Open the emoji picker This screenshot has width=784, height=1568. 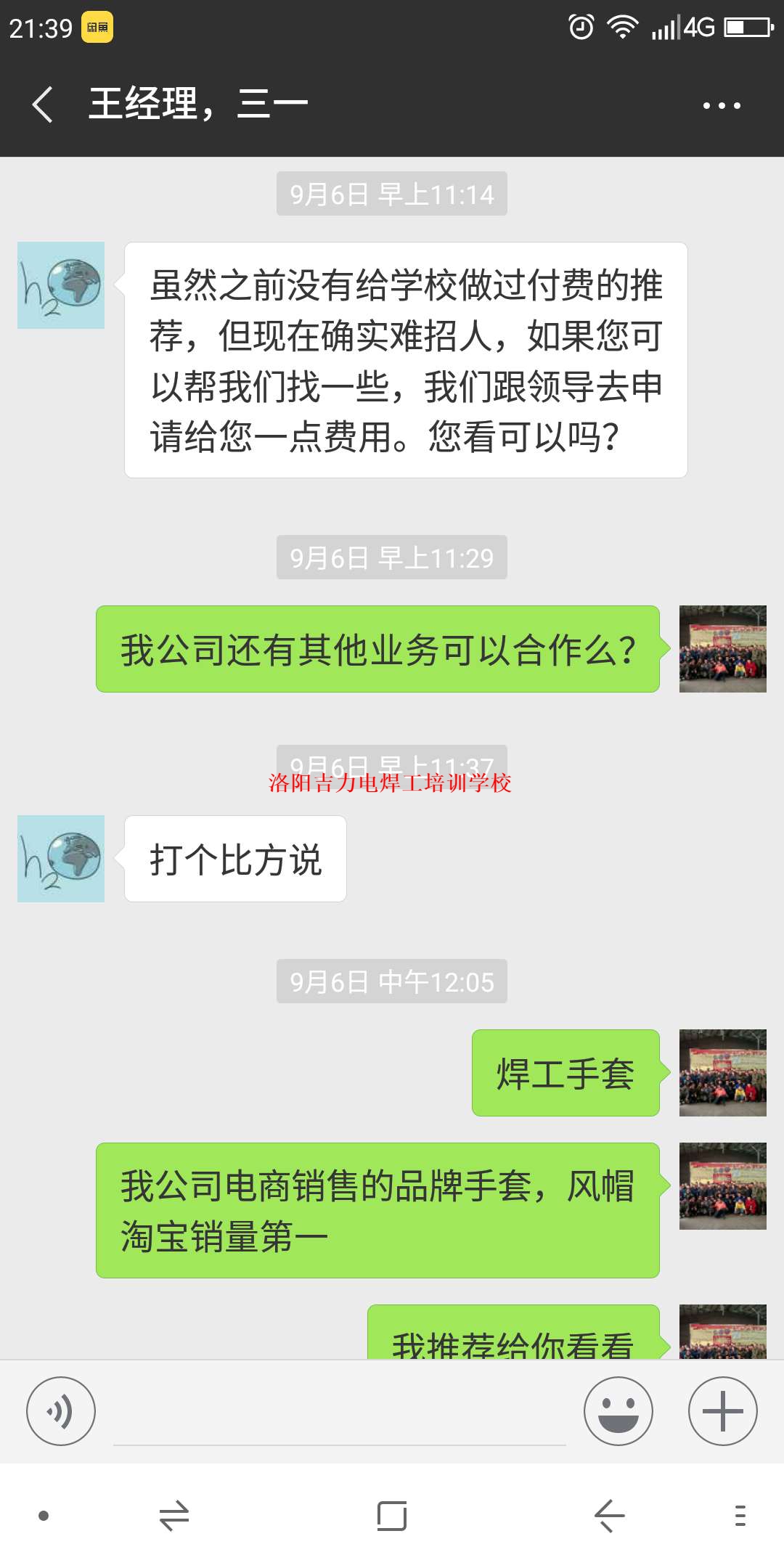coord(618,1411)
